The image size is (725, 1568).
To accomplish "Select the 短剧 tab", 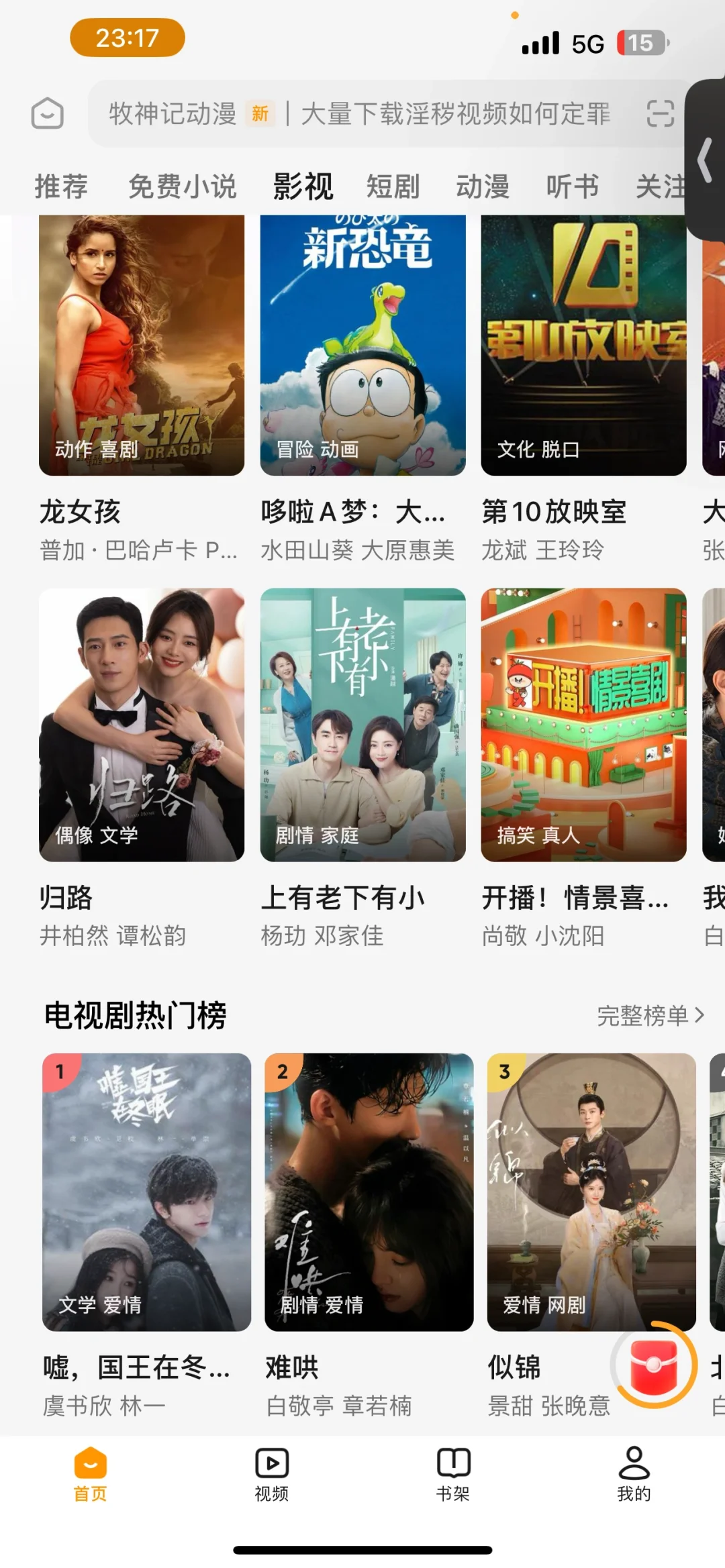I will 393,187.
